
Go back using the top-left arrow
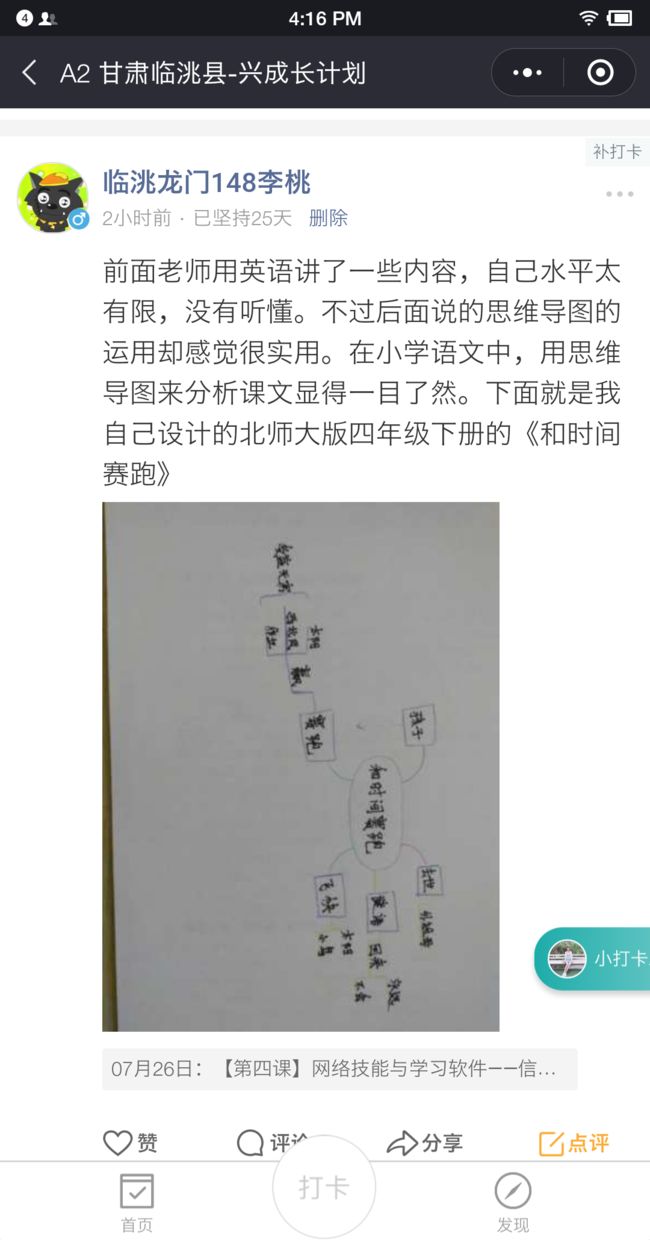30,73
